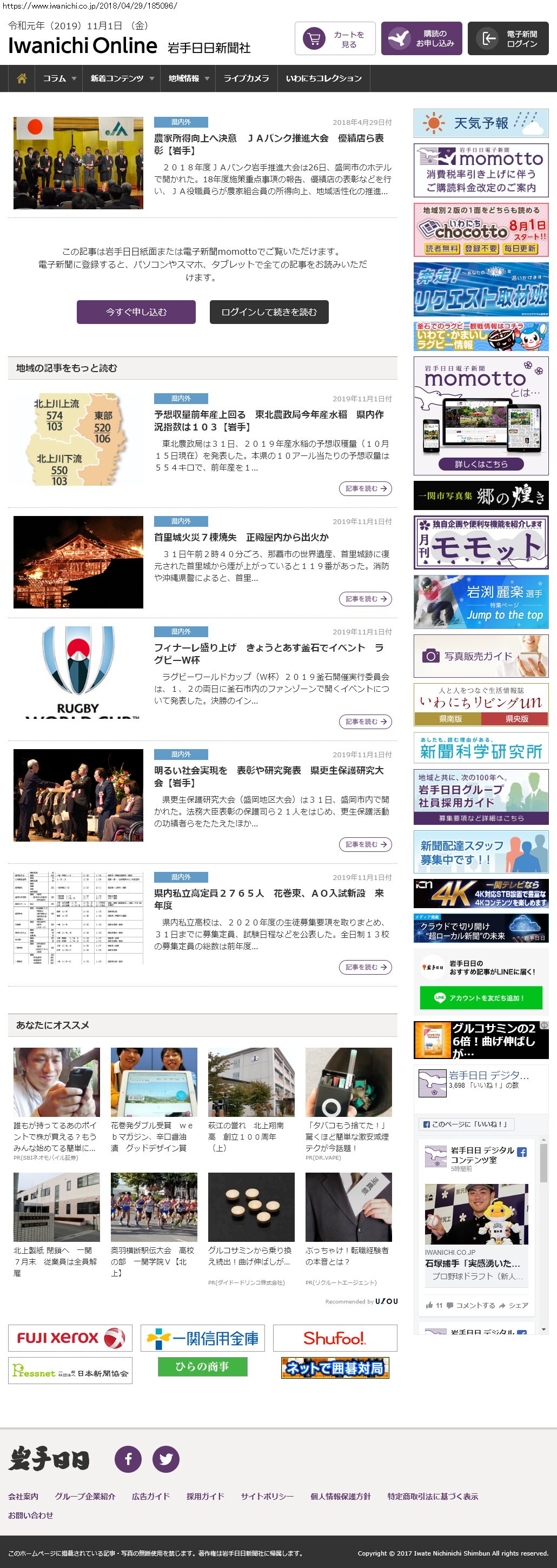Screen dimensions: 557x1568
Task: Tap 今すぐ申し込む button
Action: (136, 312)
